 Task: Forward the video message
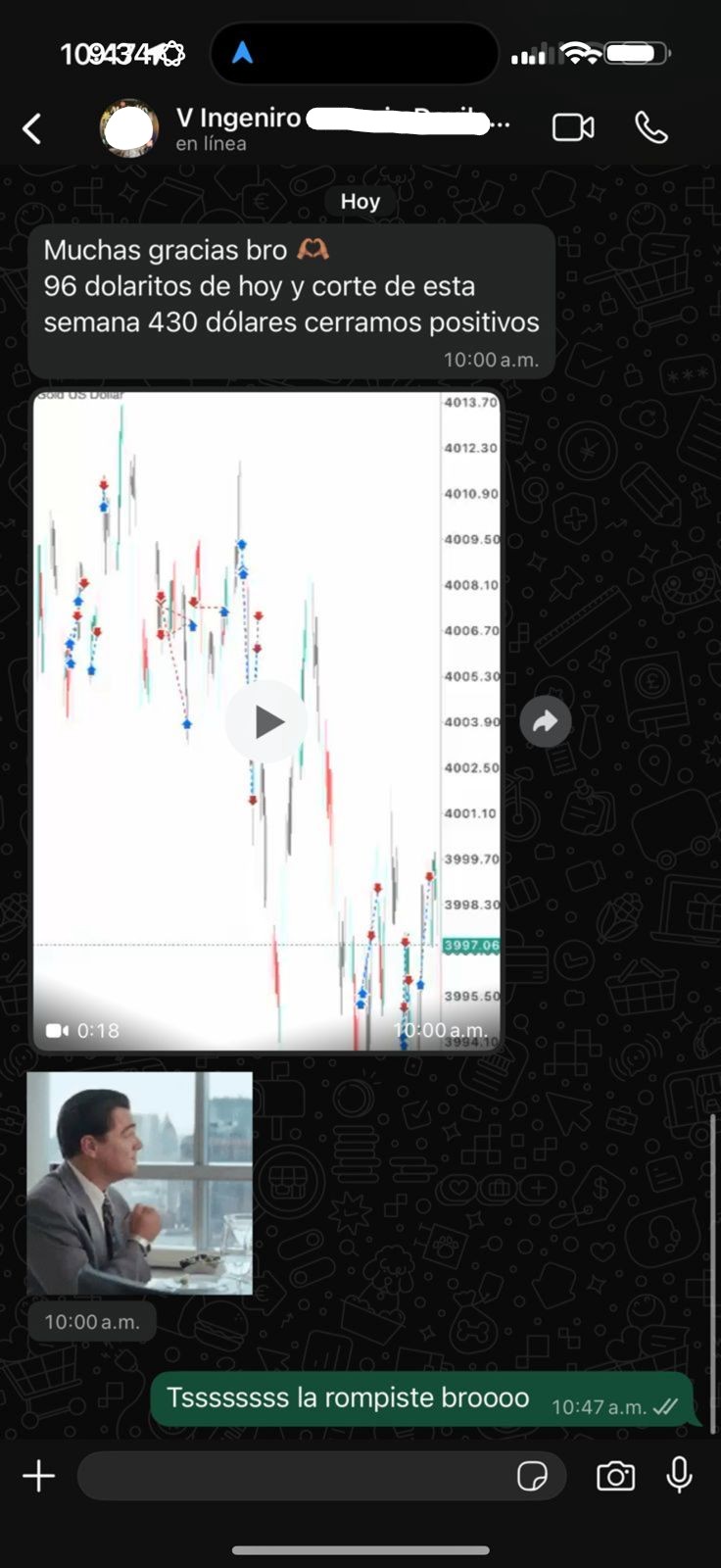pyautogui.click(x=546, y=722)
